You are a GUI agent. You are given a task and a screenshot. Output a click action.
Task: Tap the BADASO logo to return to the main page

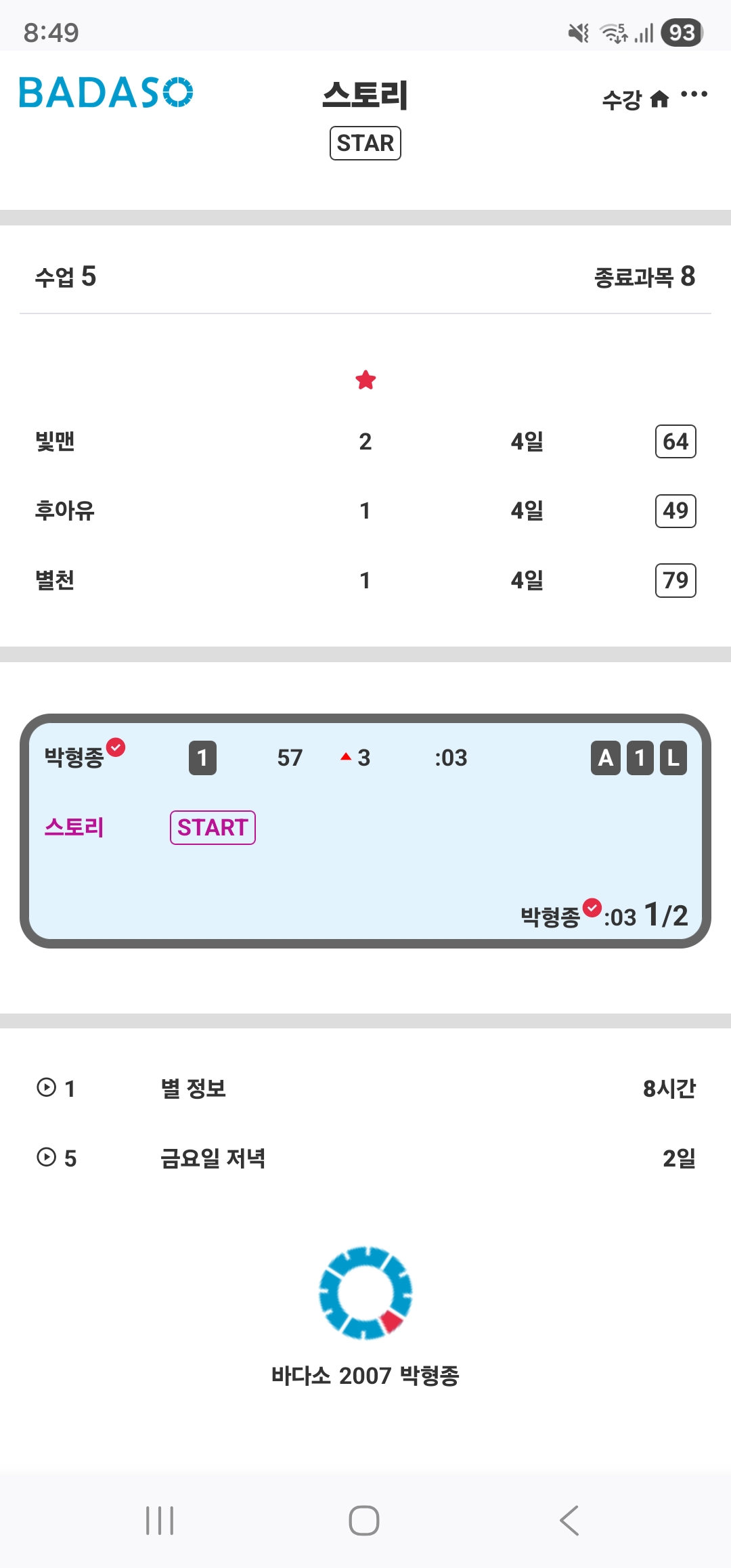tap(106, 93)
